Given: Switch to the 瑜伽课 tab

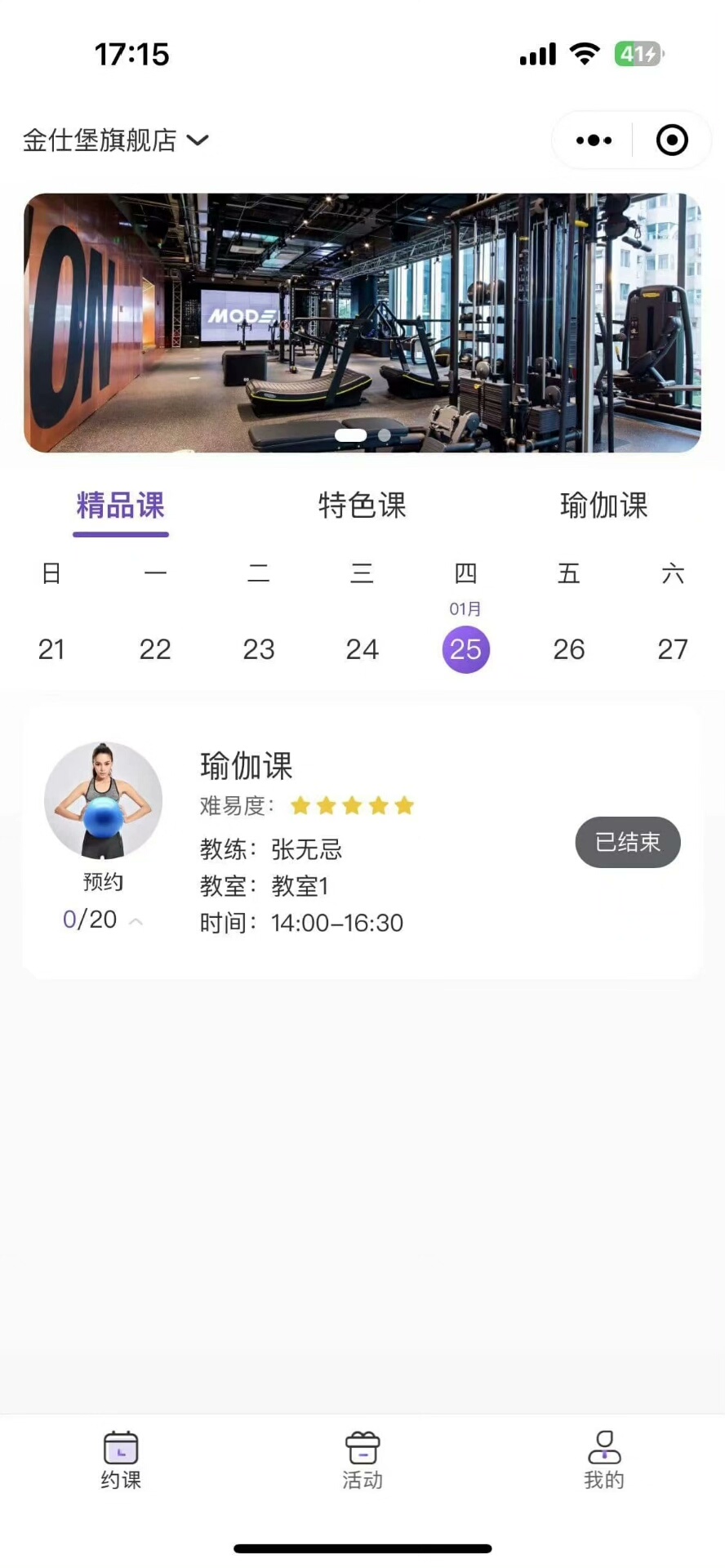Looking at the screenshot, I should 603,506.
